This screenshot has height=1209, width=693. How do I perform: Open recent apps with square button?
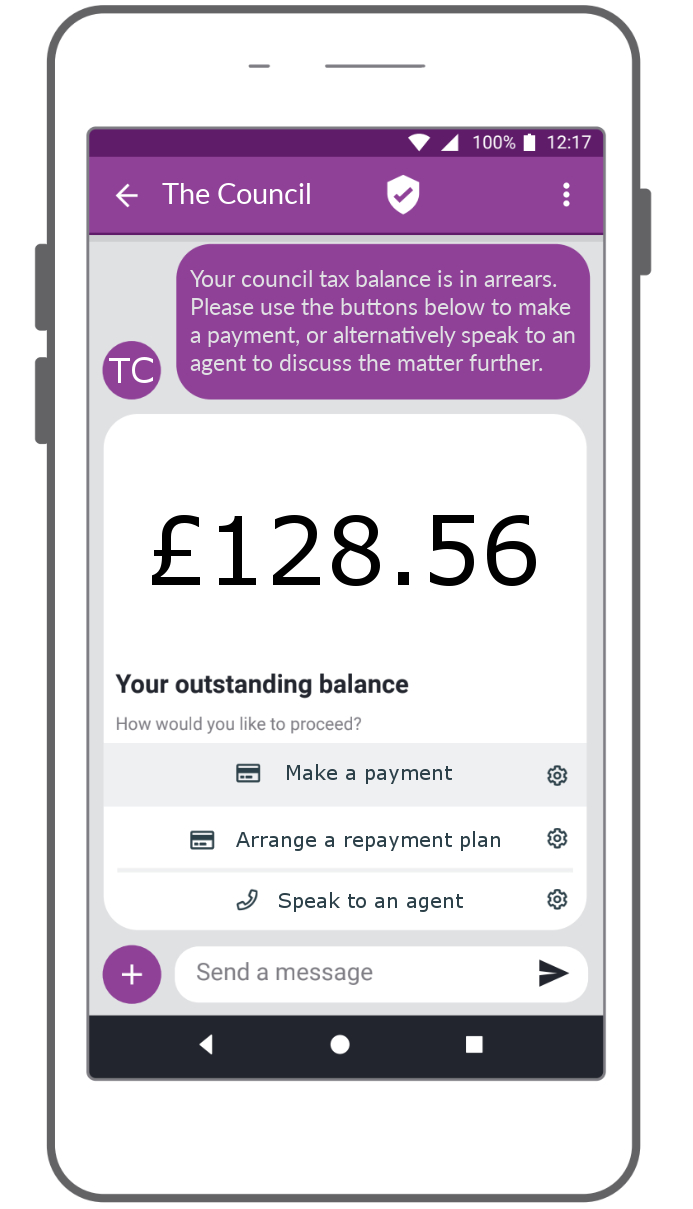coord(474,1045)
